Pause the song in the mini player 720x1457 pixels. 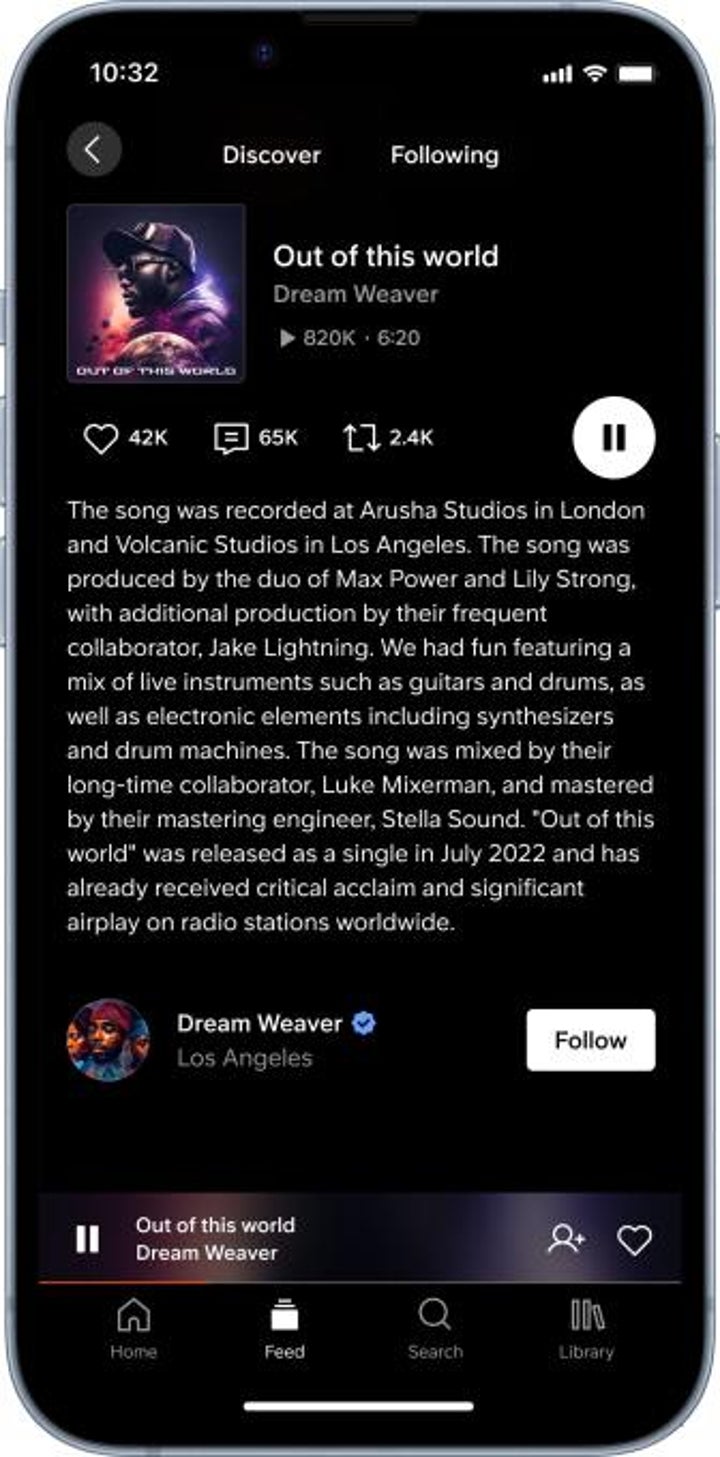(88, 1240)
